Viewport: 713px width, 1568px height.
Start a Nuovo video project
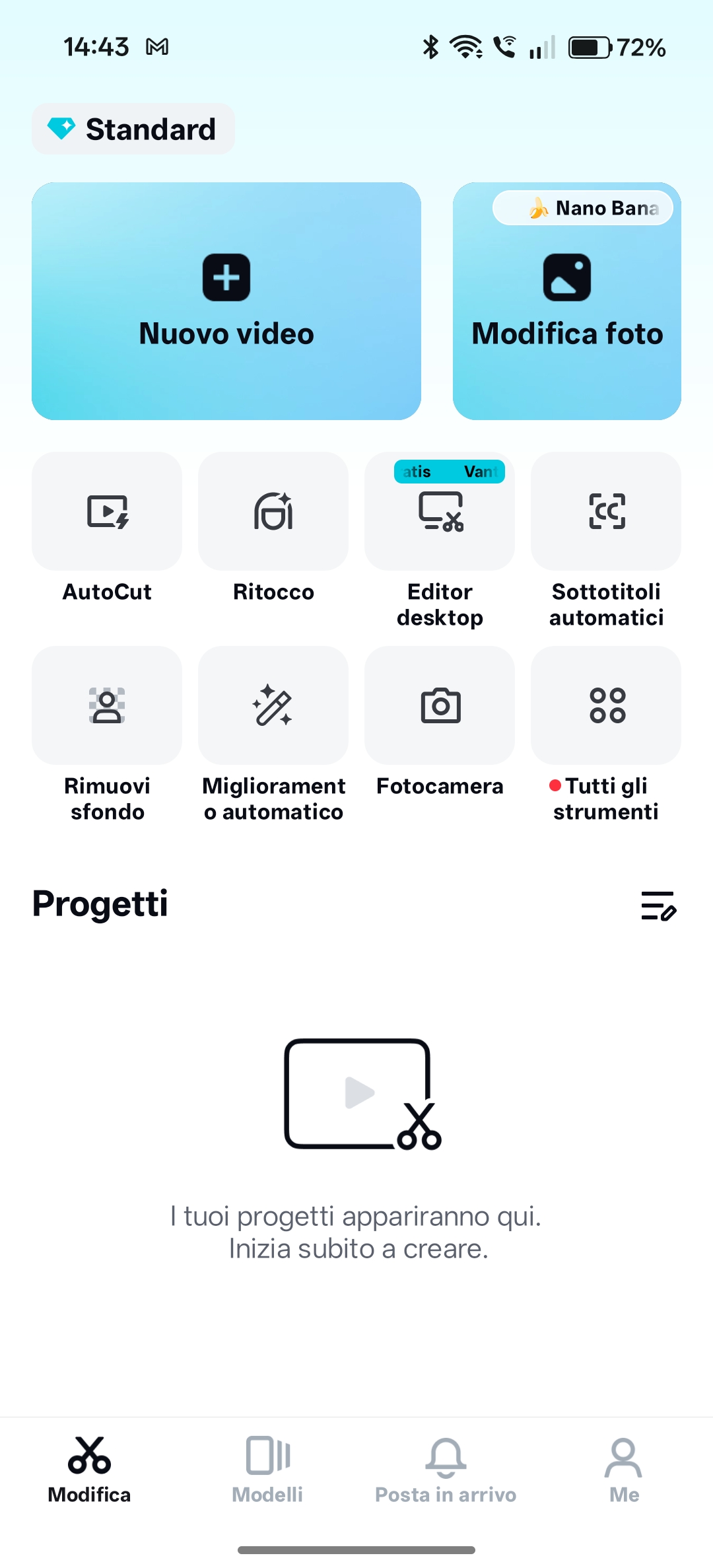tap(226, 301)
